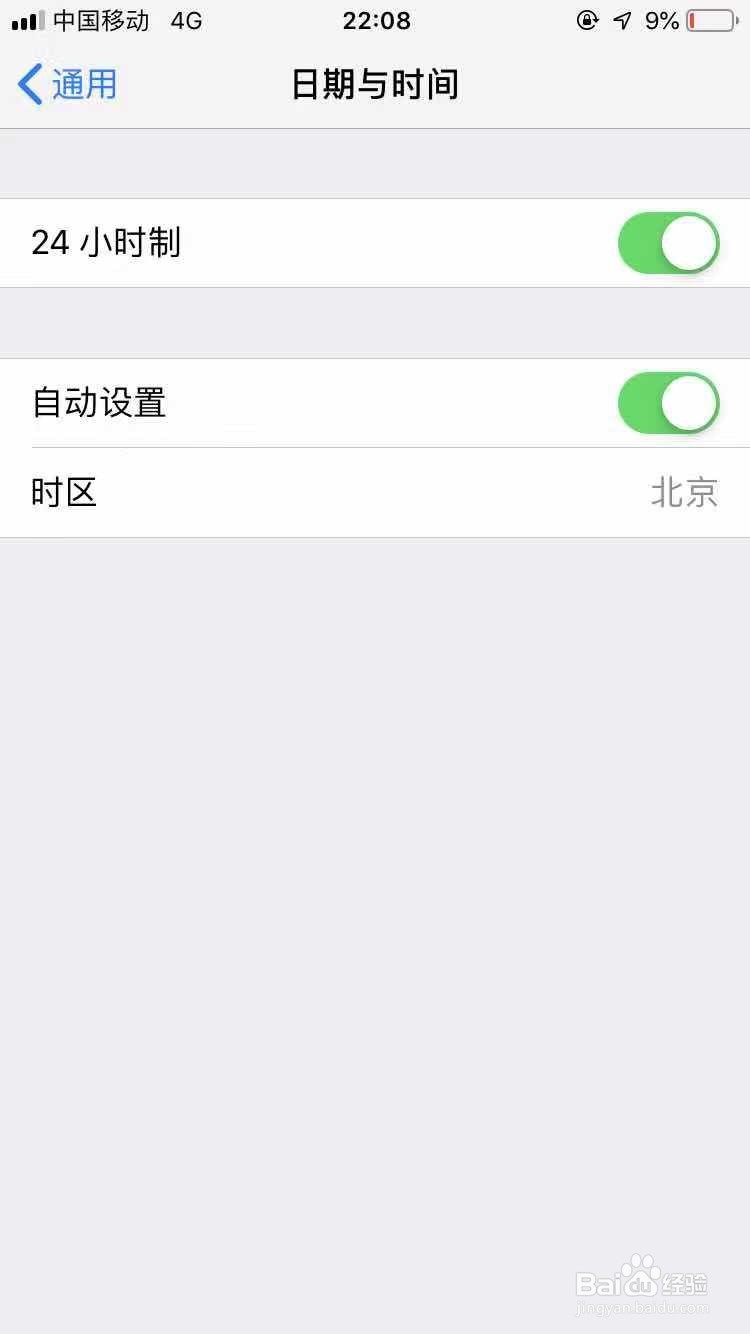Tap the clock showing 22:08
750x1334 pixels.
click(x=375, y=20)
